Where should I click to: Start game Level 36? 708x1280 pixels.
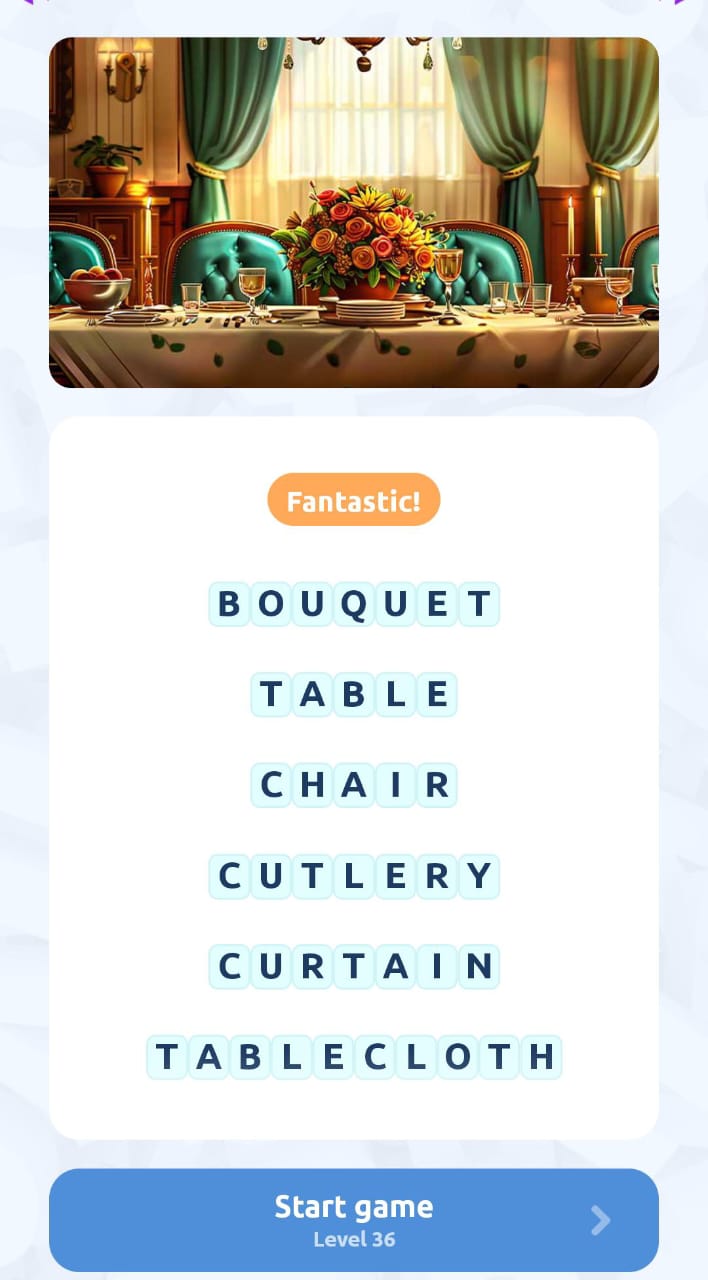[353, 1220]
